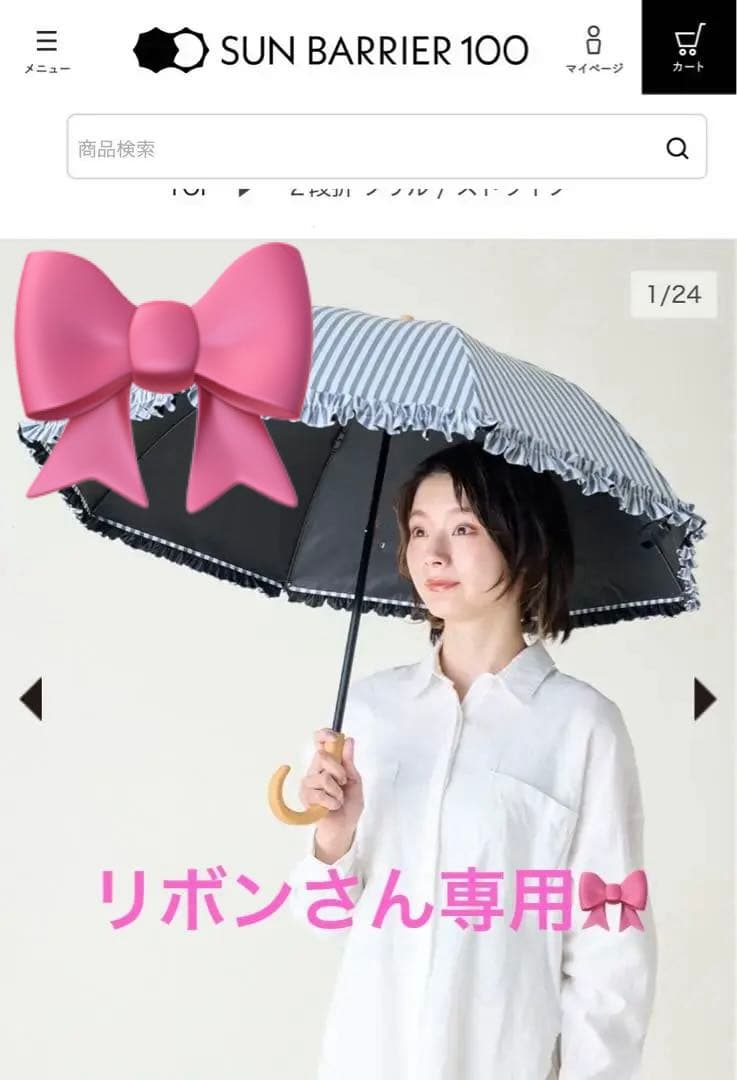Submit search with magnifier icon
Viewport: 737px width, 1080px height.
tap(677, 149)
